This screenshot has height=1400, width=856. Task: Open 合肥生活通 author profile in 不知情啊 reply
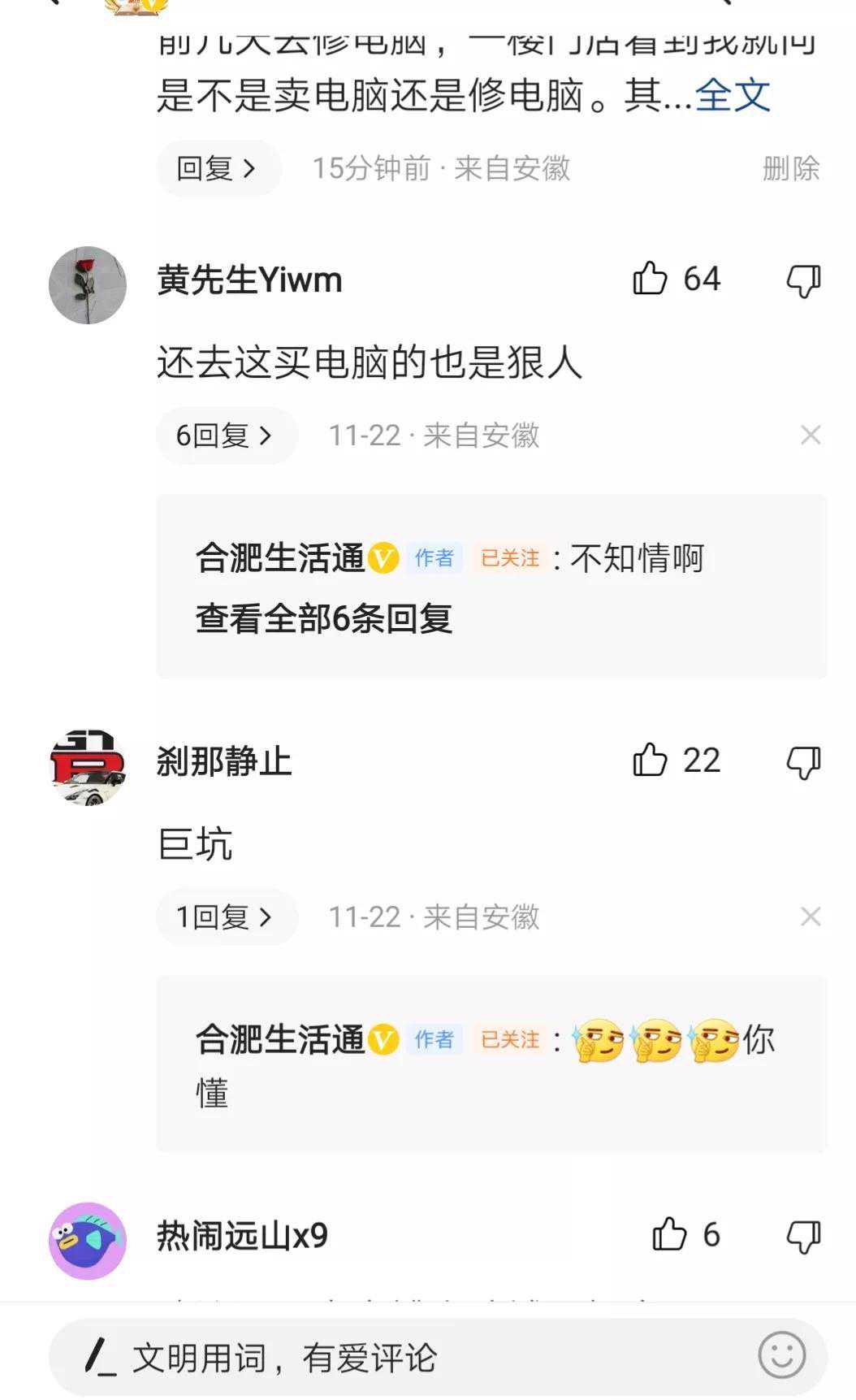point(280,558)
